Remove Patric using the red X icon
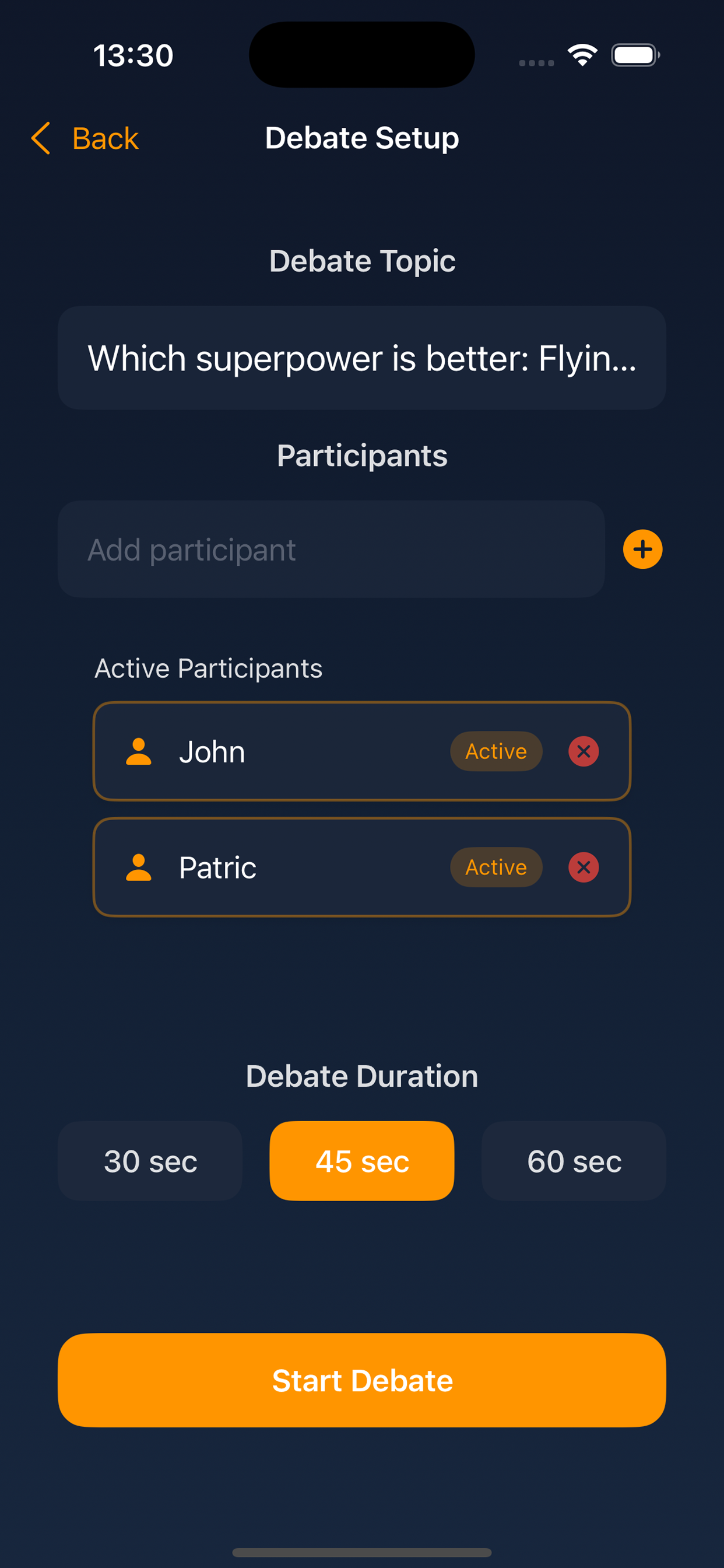 [x=583, y=867]
